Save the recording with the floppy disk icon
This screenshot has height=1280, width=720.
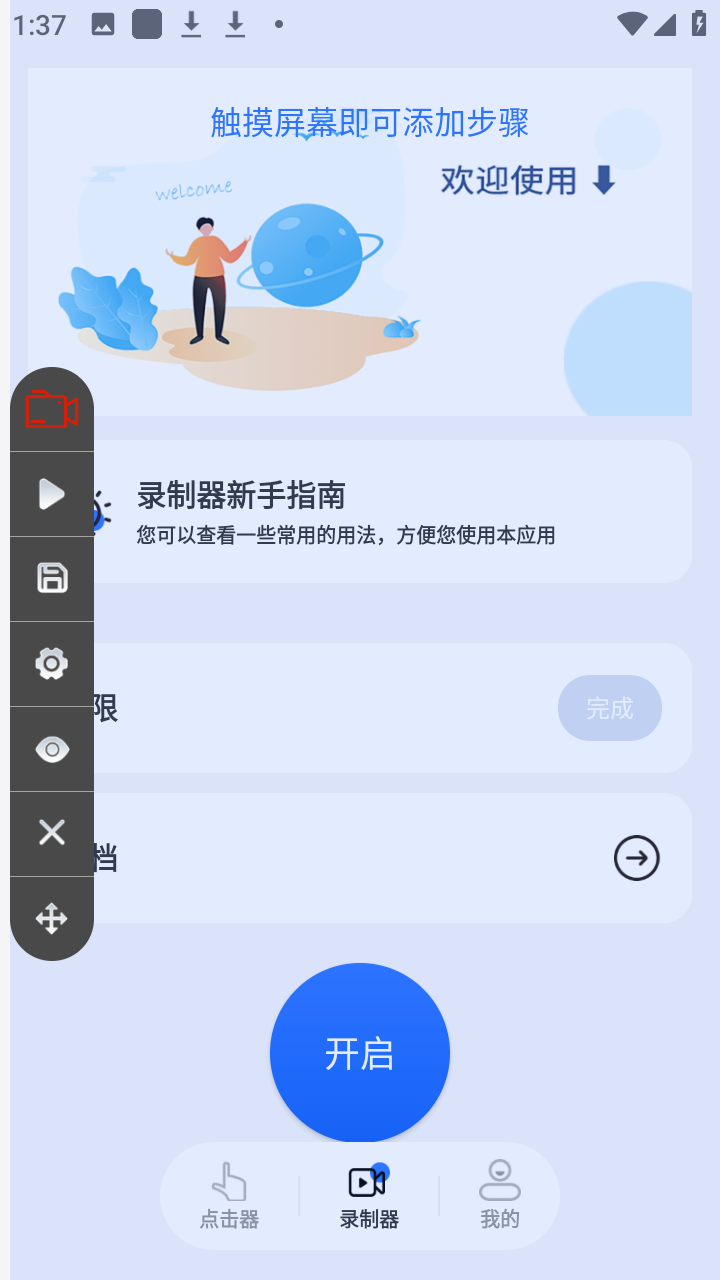(52, 578)
